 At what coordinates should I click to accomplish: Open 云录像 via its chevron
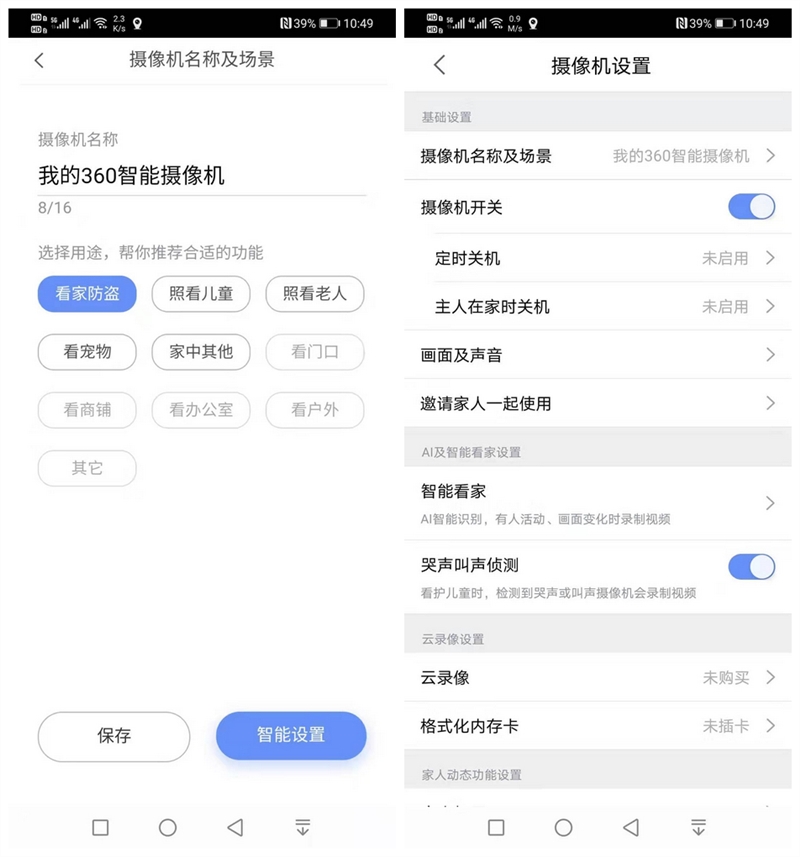[770, 678]
